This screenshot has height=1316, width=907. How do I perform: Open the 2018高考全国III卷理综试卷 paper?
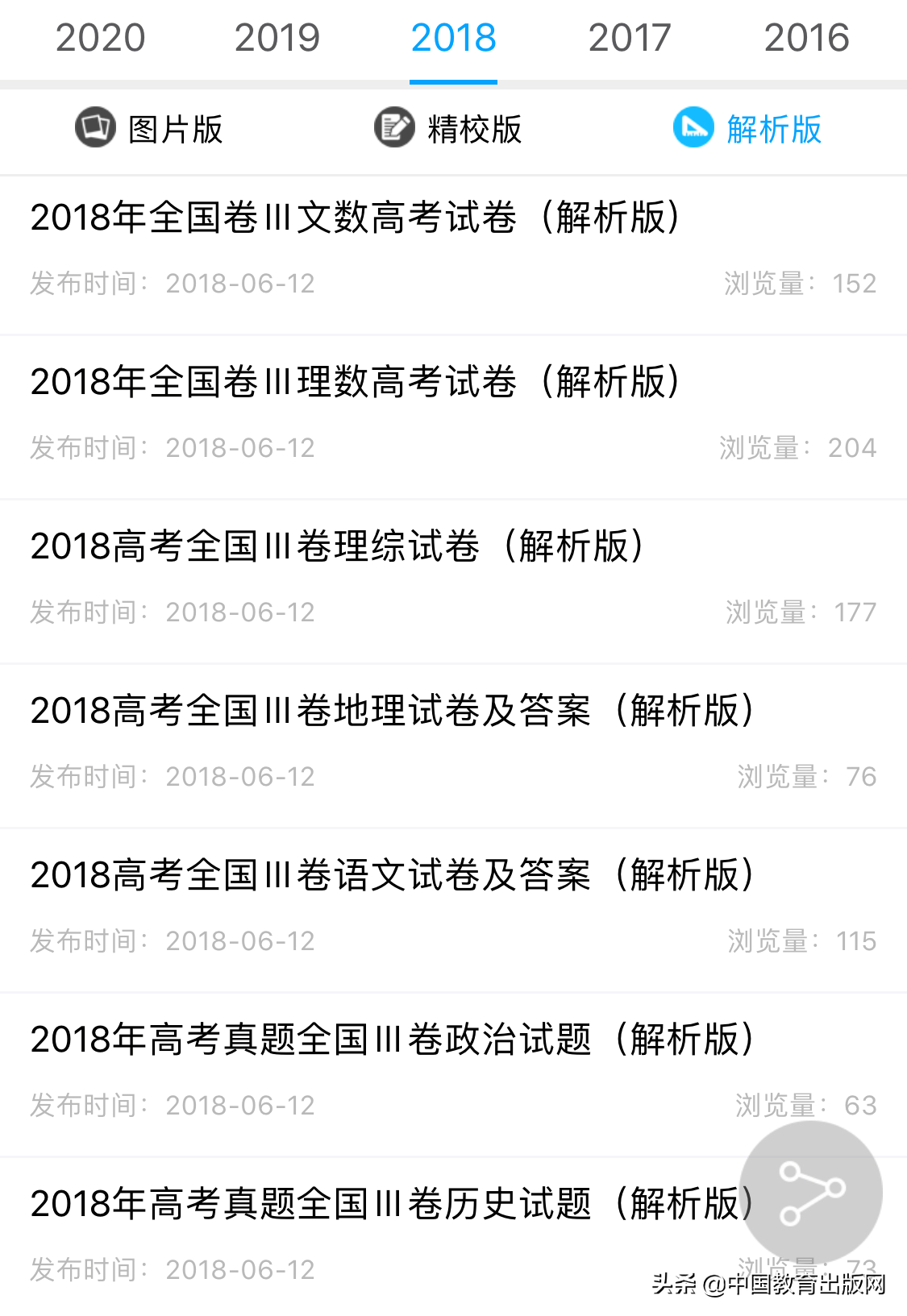336,546
